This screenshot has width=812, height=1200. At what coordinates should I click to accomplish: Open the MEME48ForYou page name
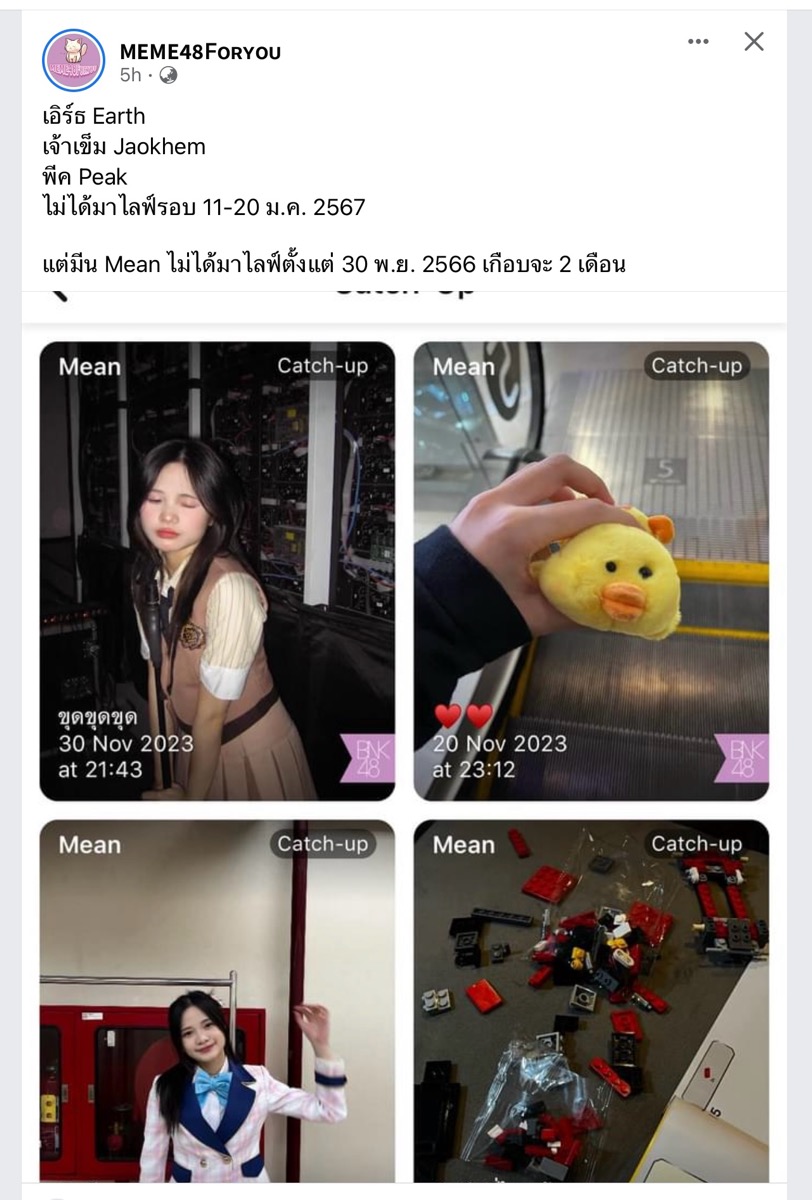pos(200,51)
